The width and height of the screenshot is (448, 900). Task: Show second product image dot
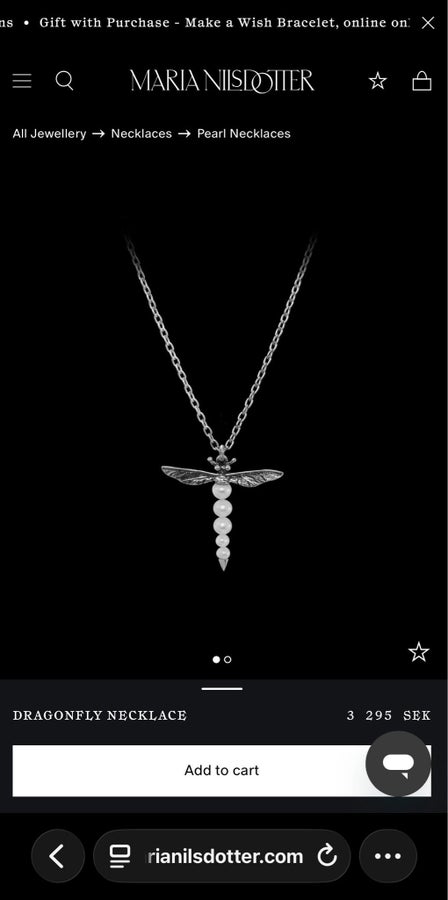pyautogui.click(x=228, y=660)
